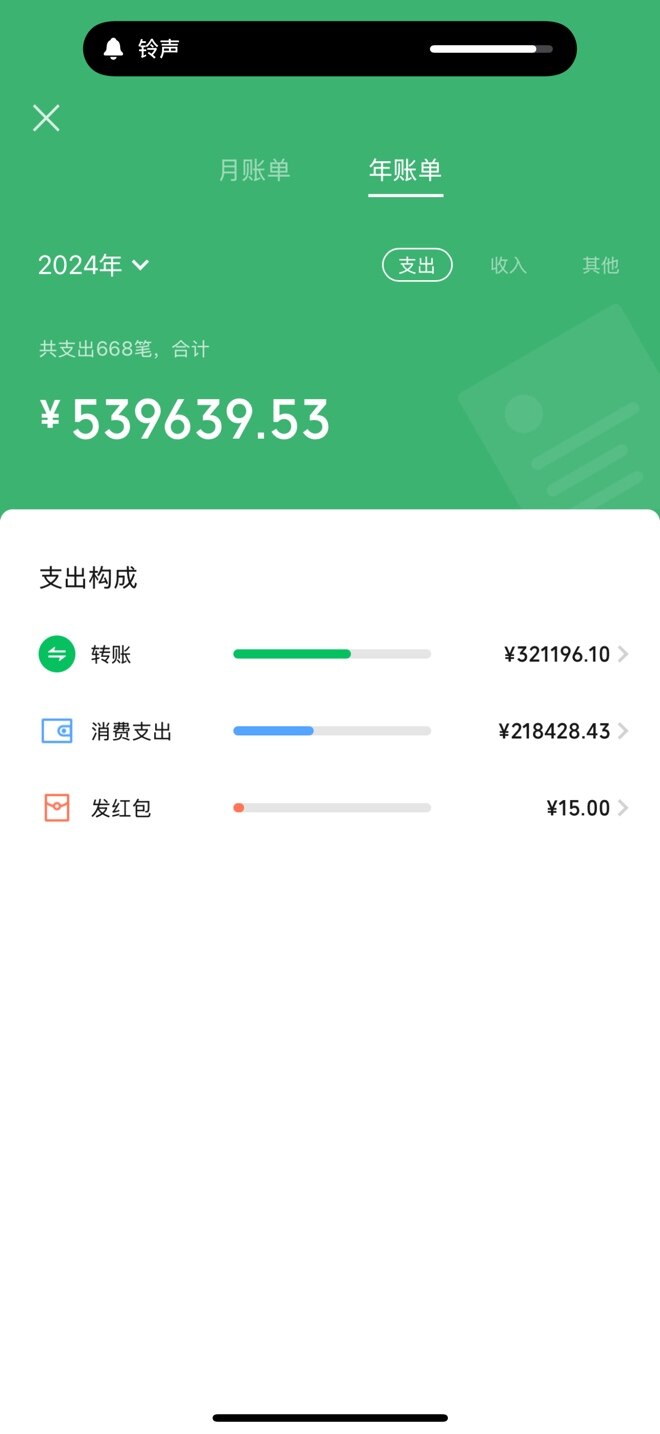
Task: Select the 支出 filter chip
Action: (x=417, y=265)
